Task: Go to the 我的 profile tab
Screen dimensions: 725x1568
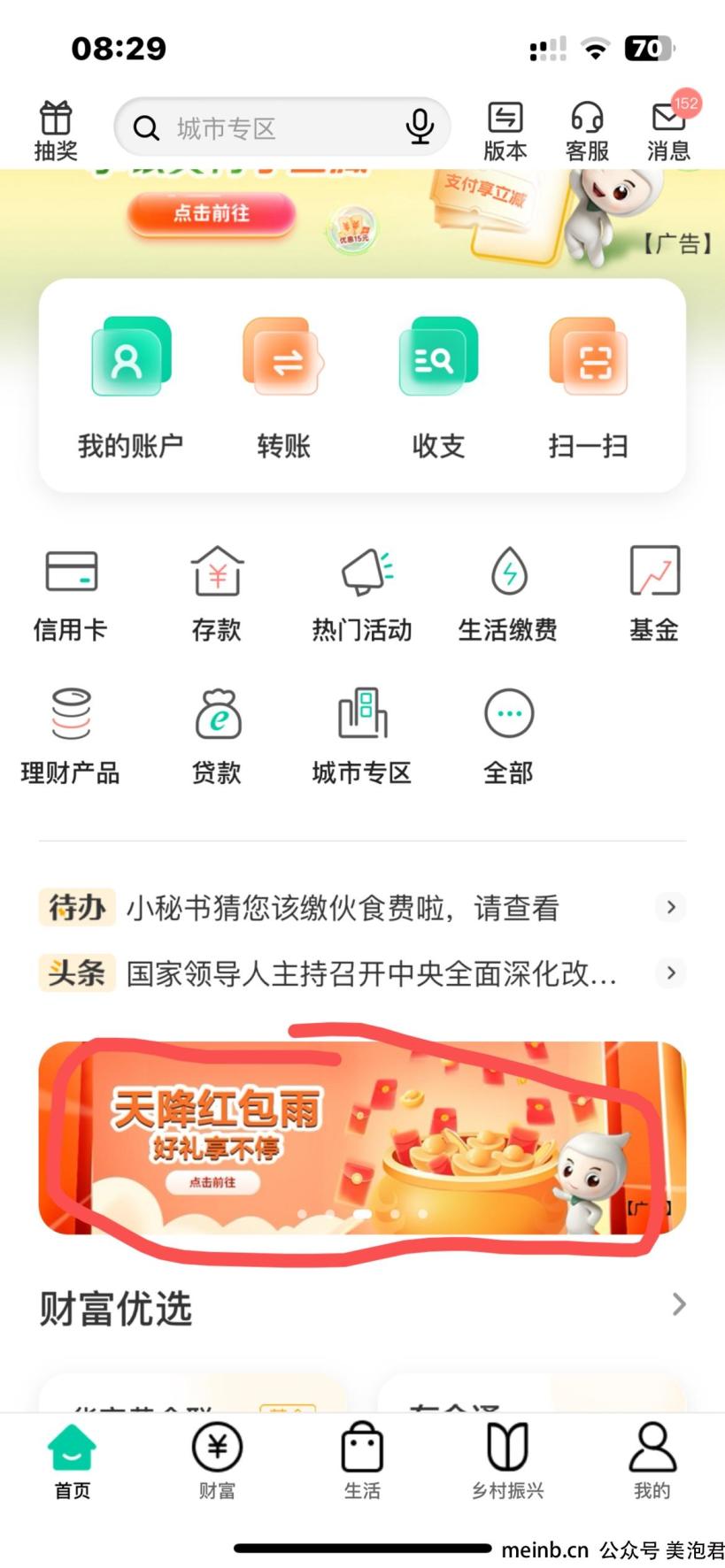Action: point(652,1460)
